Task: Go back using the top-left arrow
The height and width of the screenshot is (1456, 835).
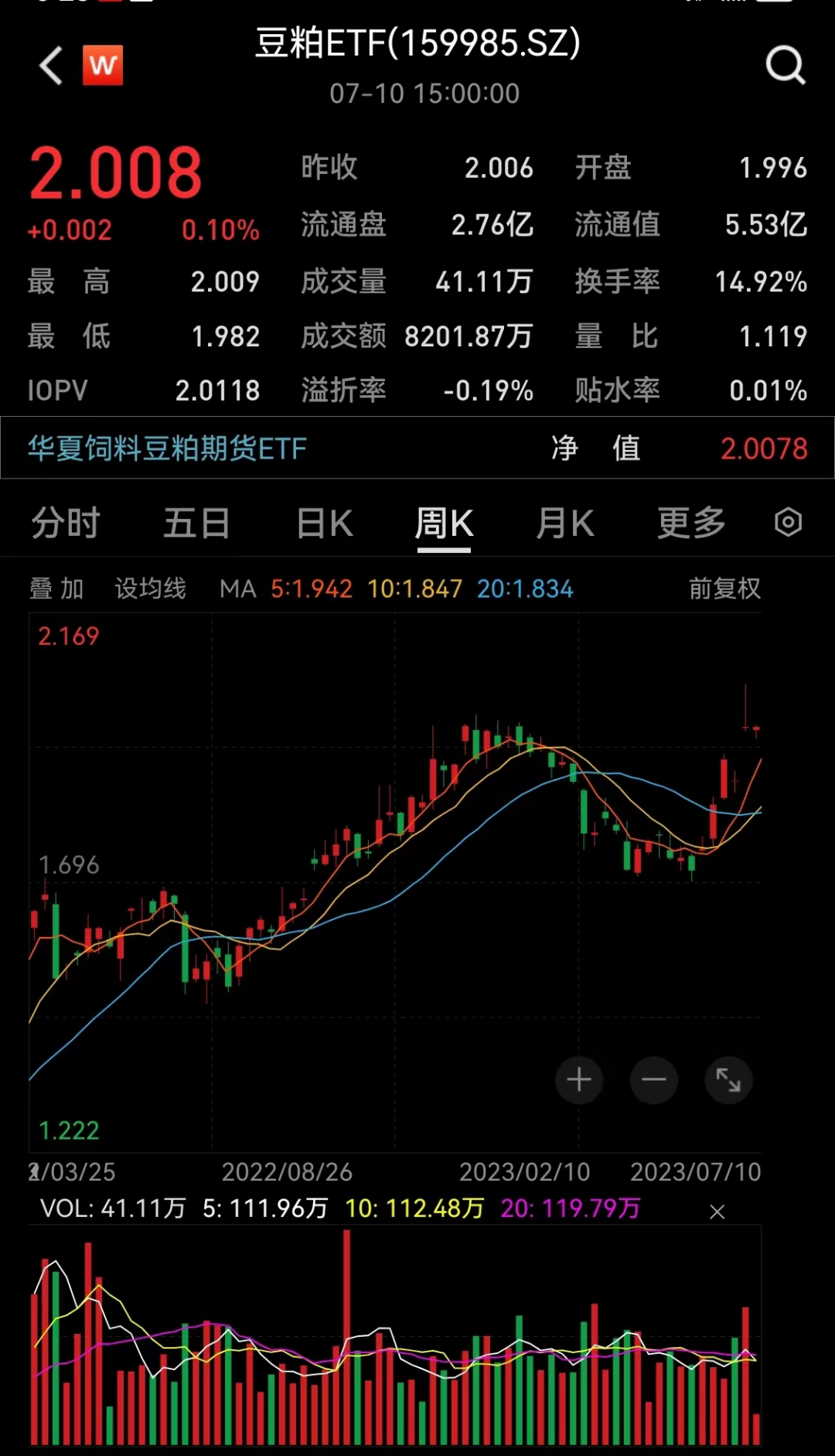Action: click(x=51, y=65)
